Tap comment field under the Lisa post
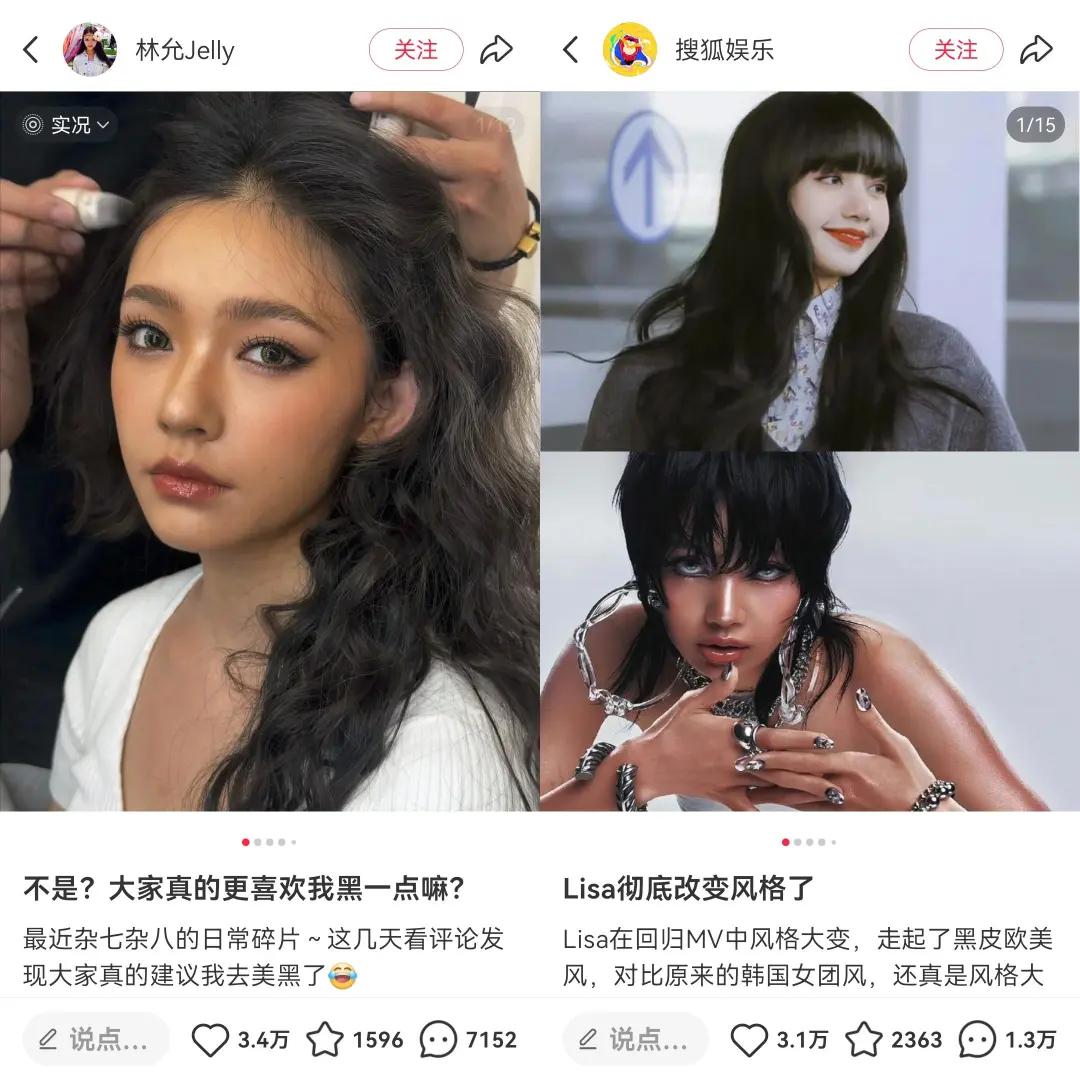 pos(636,1040)
